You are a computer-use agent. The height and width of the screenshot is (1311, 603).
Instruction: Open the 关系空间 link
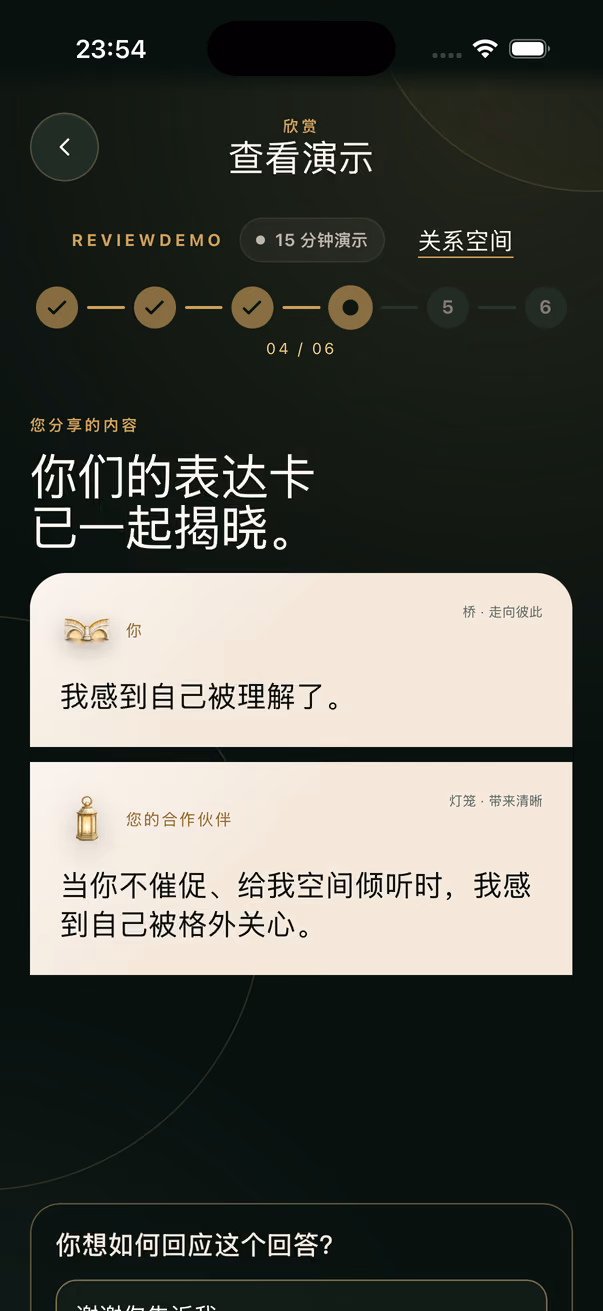(x=465, y=241)
